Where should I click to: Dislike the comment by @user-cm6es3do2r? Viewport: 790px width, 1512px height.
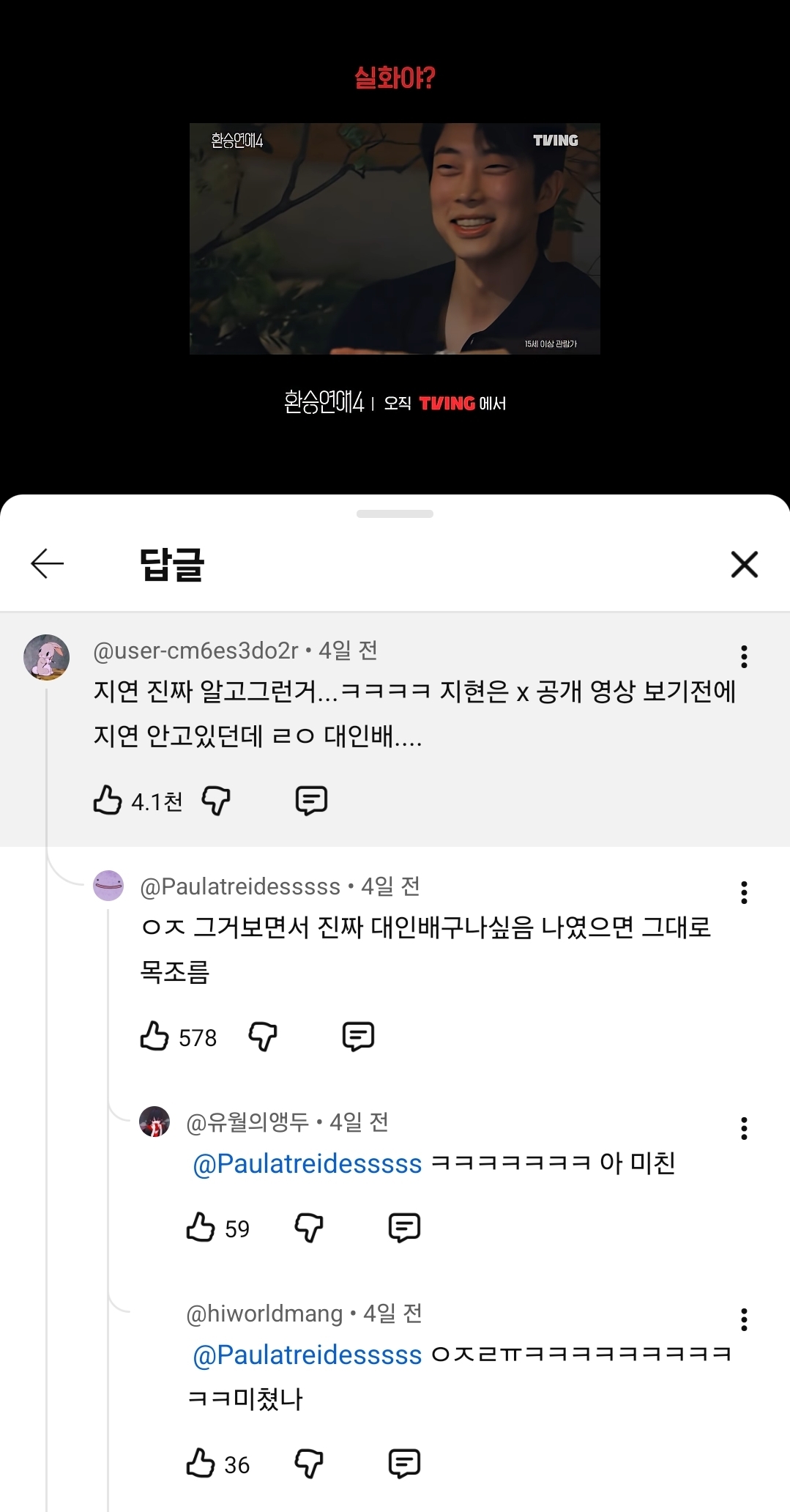(216, 801)
